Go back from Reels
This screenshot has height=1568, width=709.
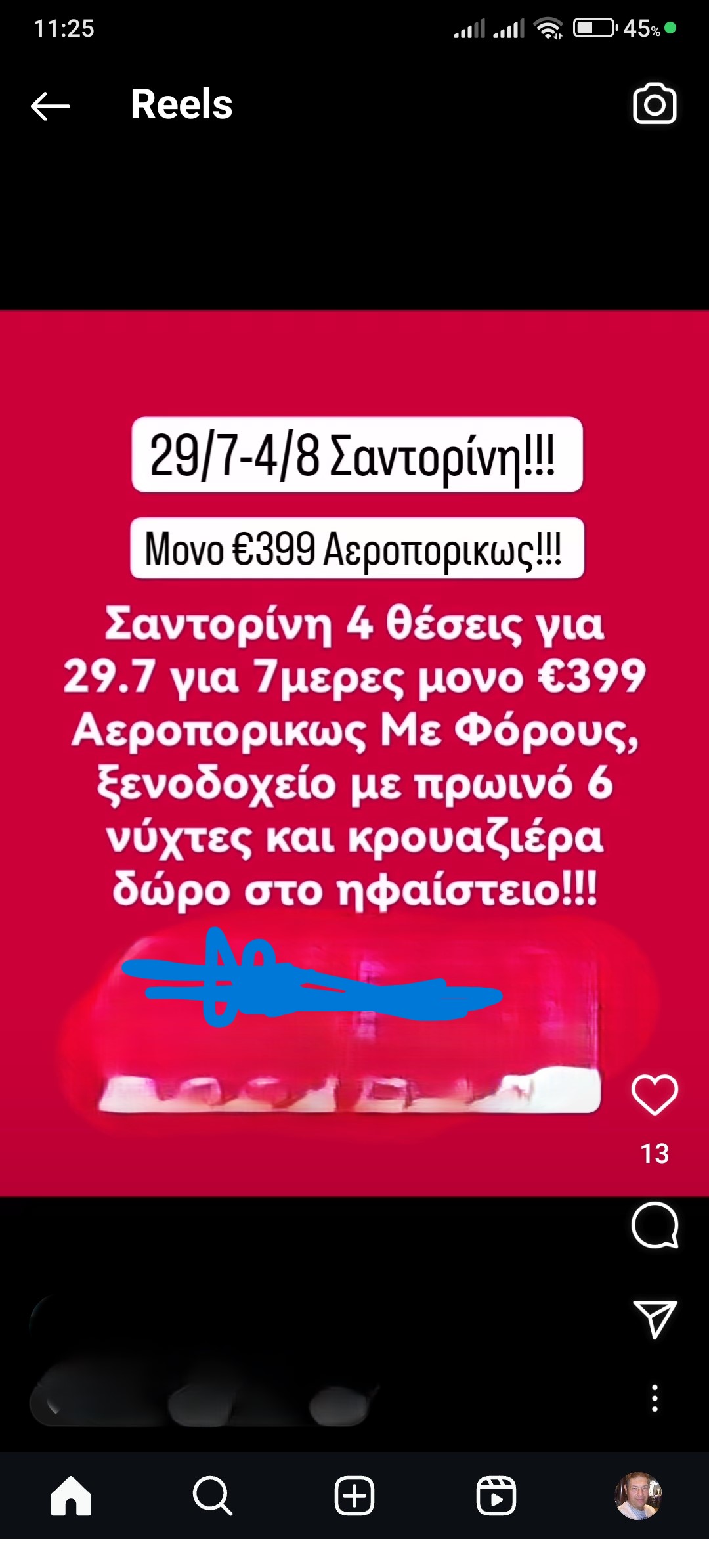(x=51, y=106)
